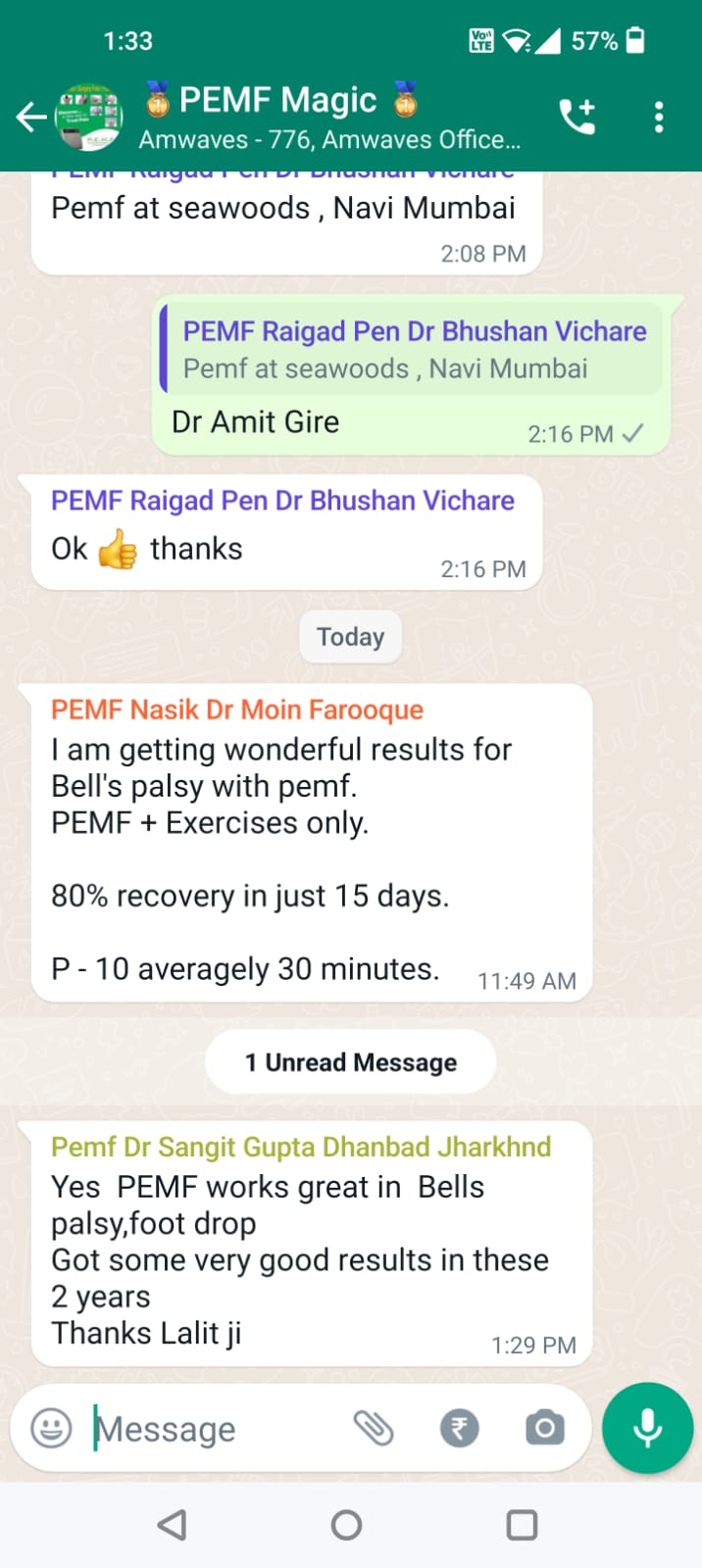
Task: Open the camera from message bar
Action: click(x=544, y=1428)
